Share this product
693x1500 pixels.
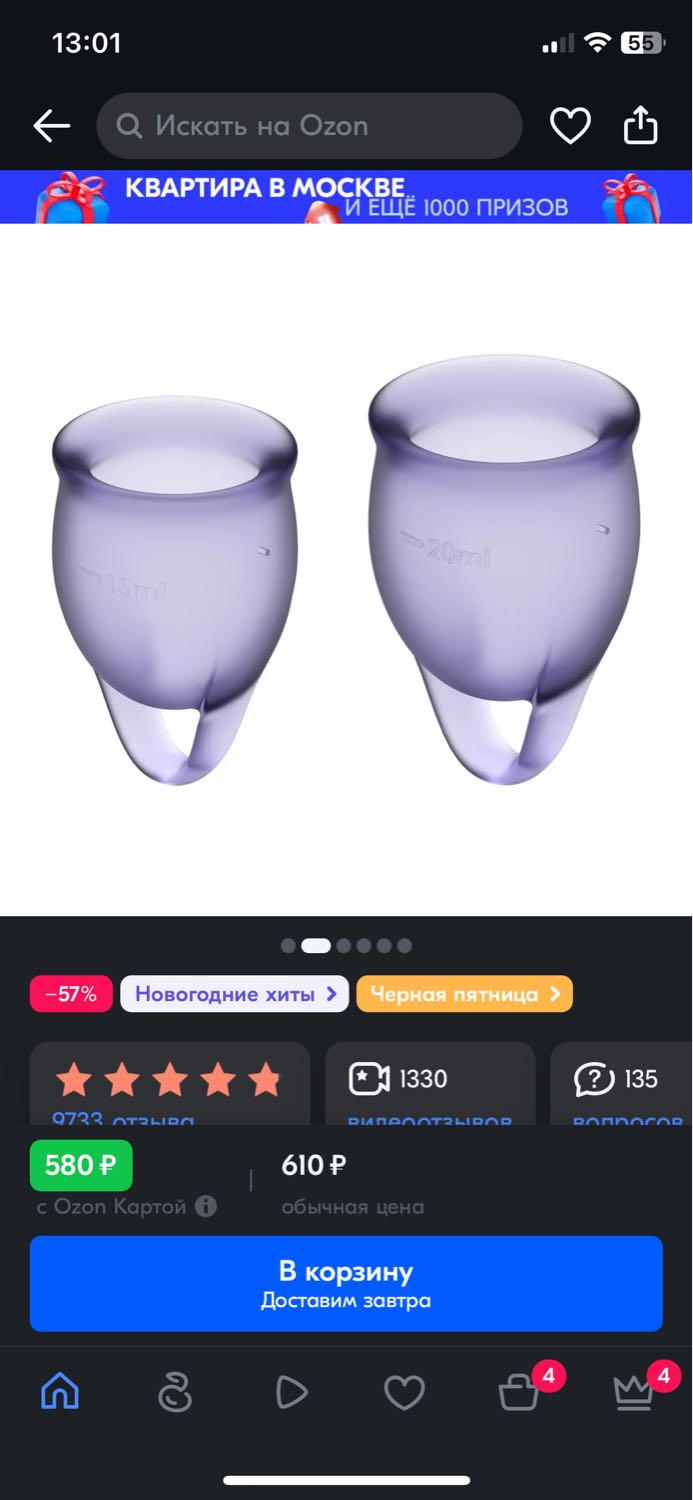641,125
